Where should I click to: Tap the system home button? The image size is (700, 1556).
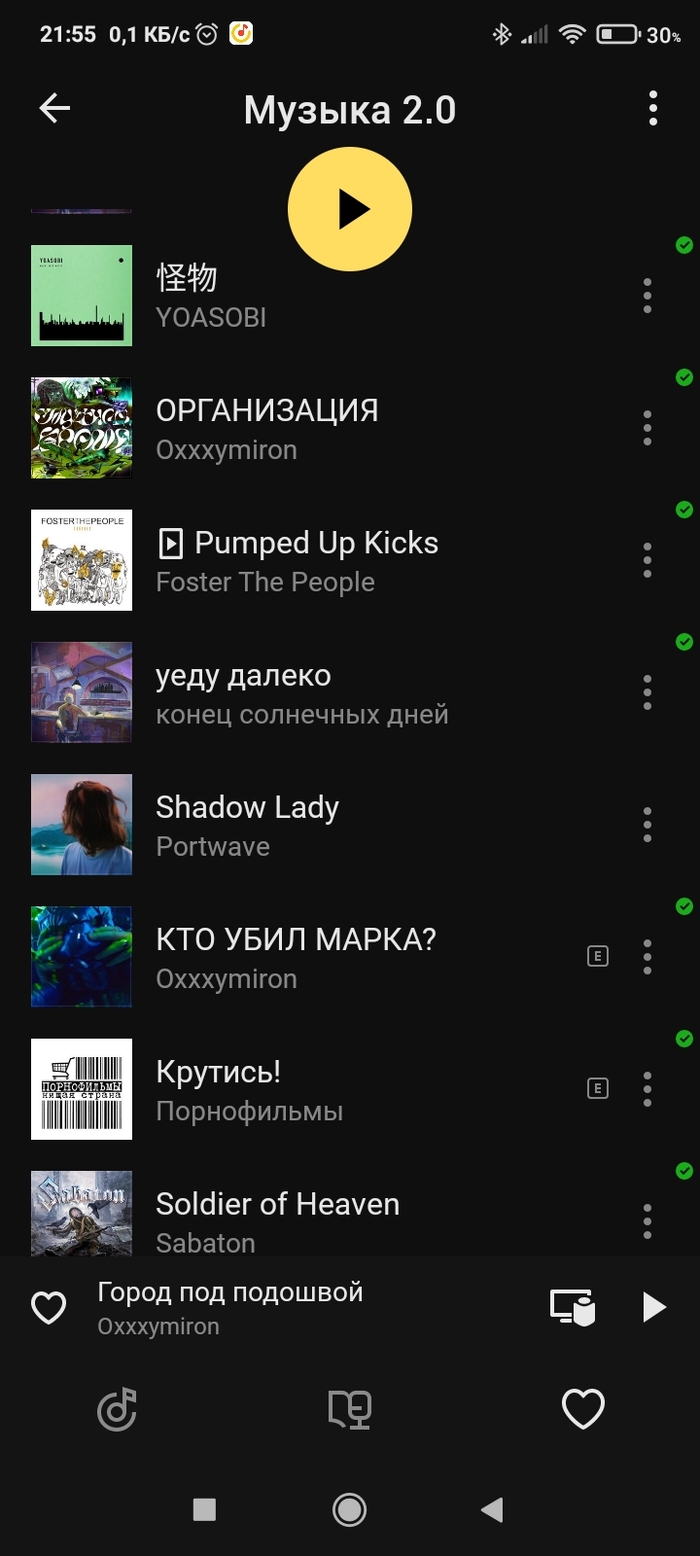pyautogui.click(x=349, y=1509)
